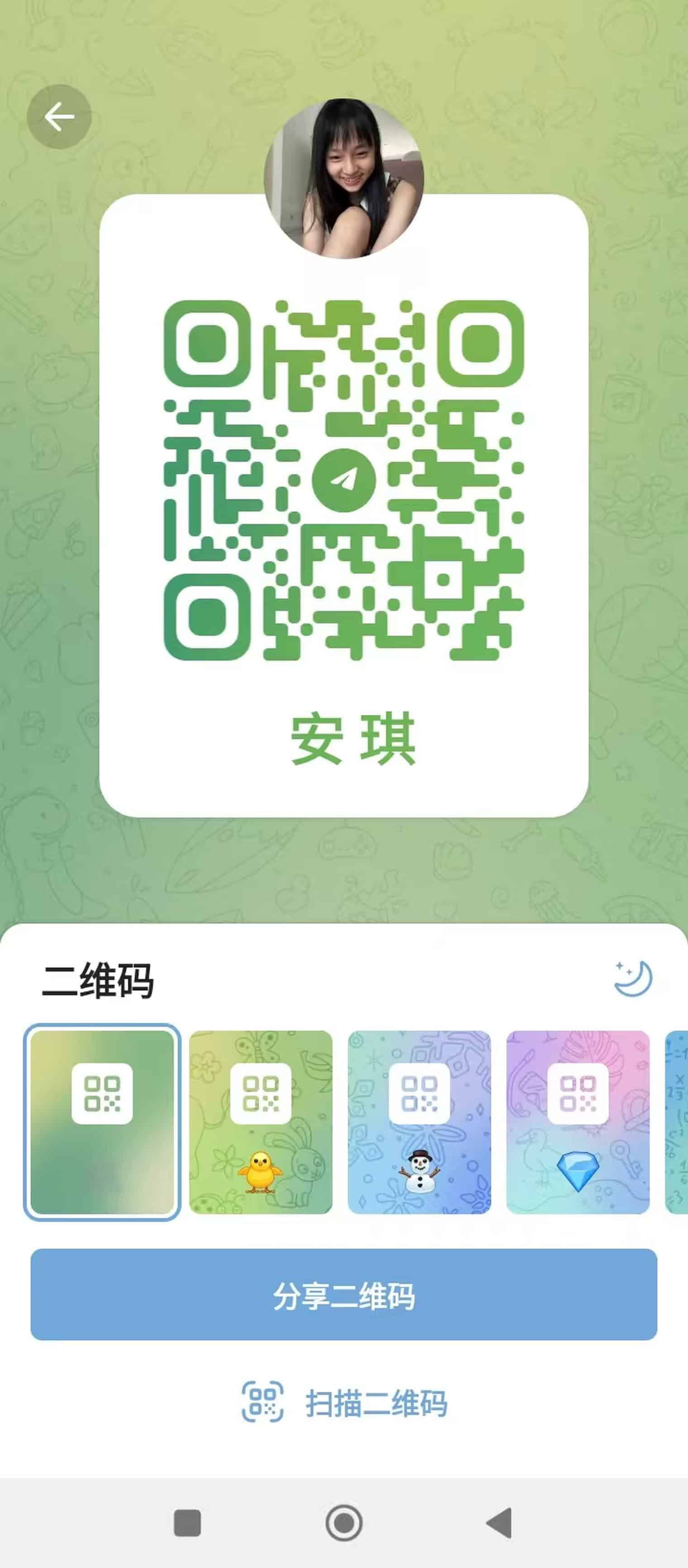This screenshot has height=1568, width=688.
Task: Go back using the top-left arrow
Action: click(x=59, y=117)
